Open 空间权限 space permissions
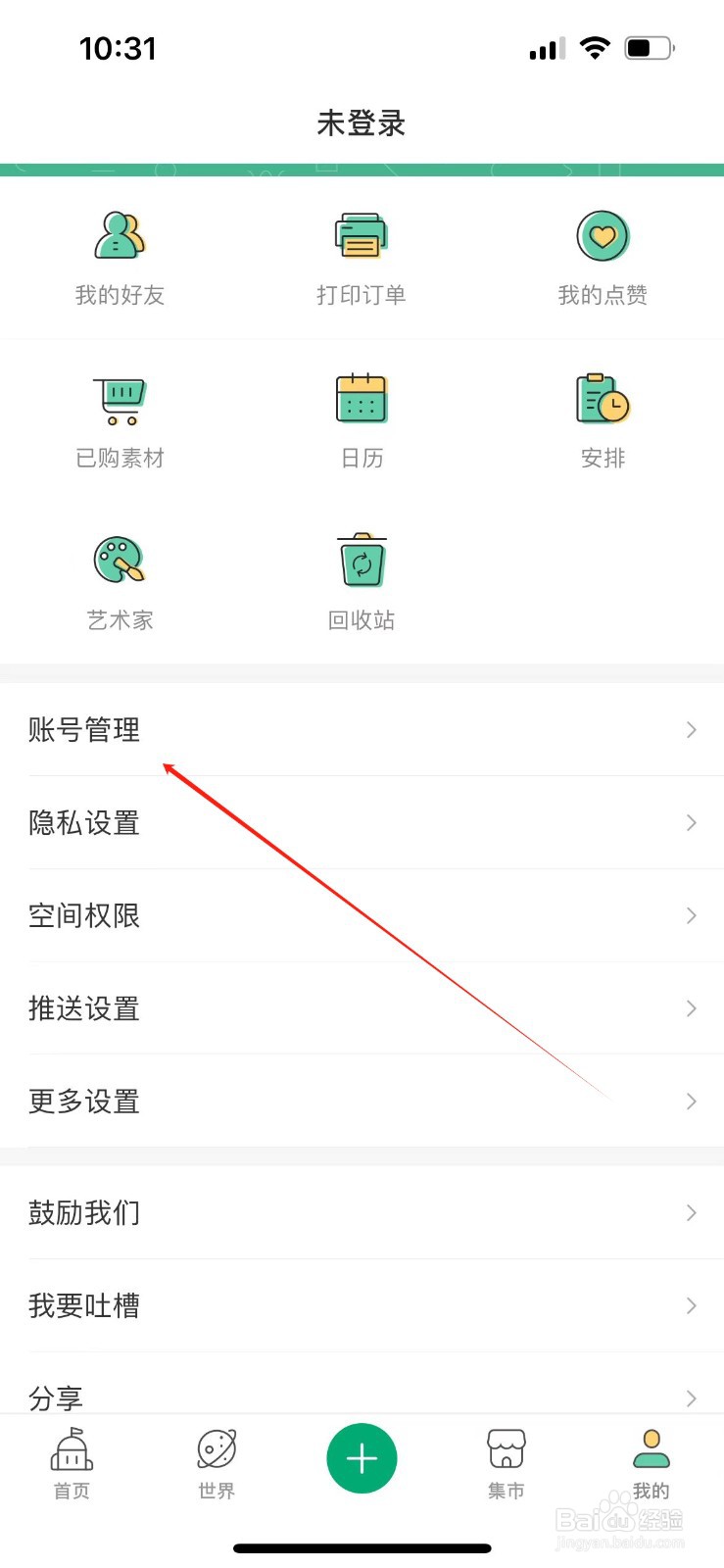The width and height of the screenshot is (724, 1568). click(x=362, y=915)
